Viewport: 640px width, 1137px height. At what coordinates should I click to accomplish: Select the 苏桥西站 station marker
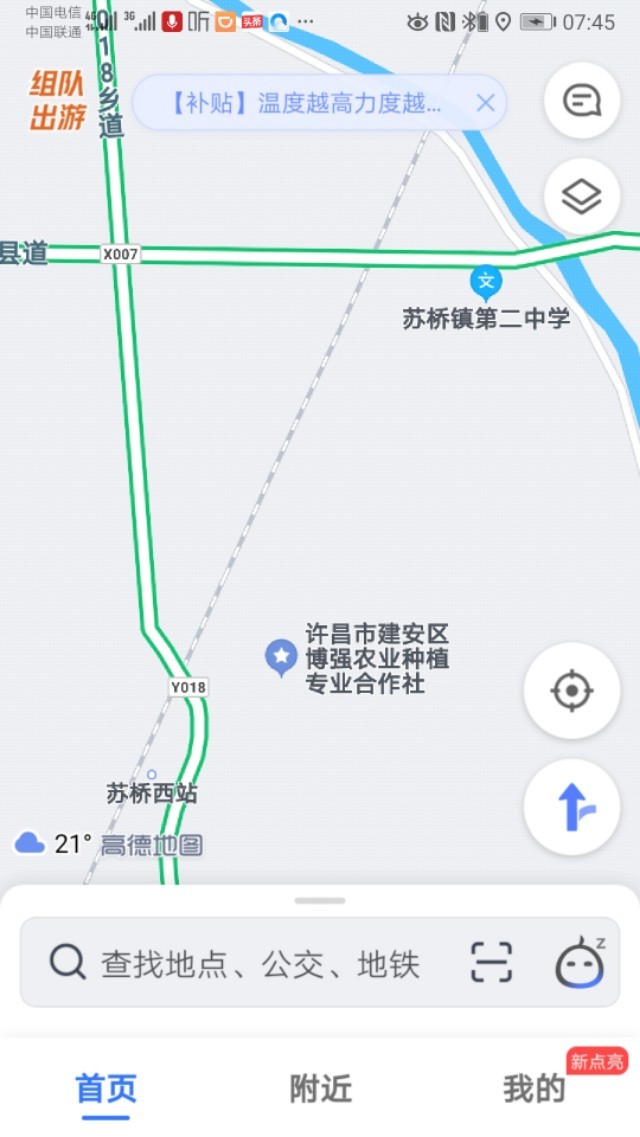tap(152, 775)
